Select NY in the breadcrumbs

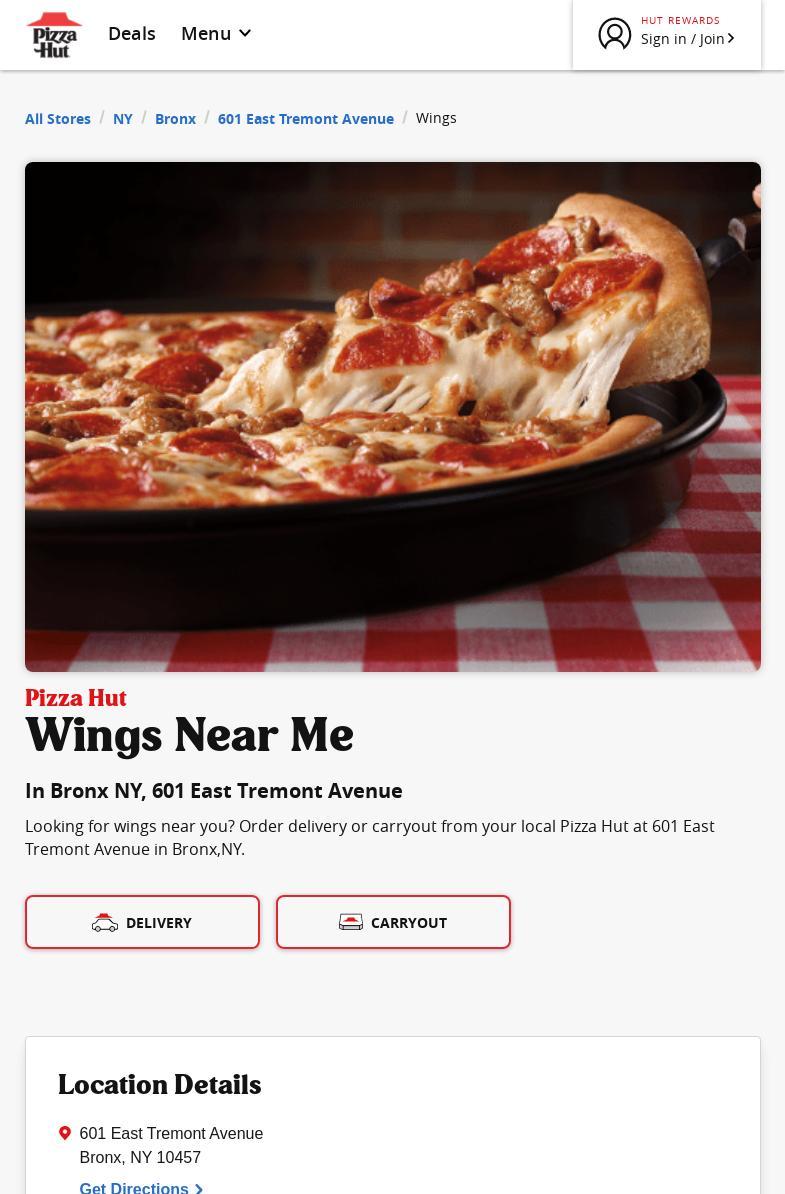122,118
